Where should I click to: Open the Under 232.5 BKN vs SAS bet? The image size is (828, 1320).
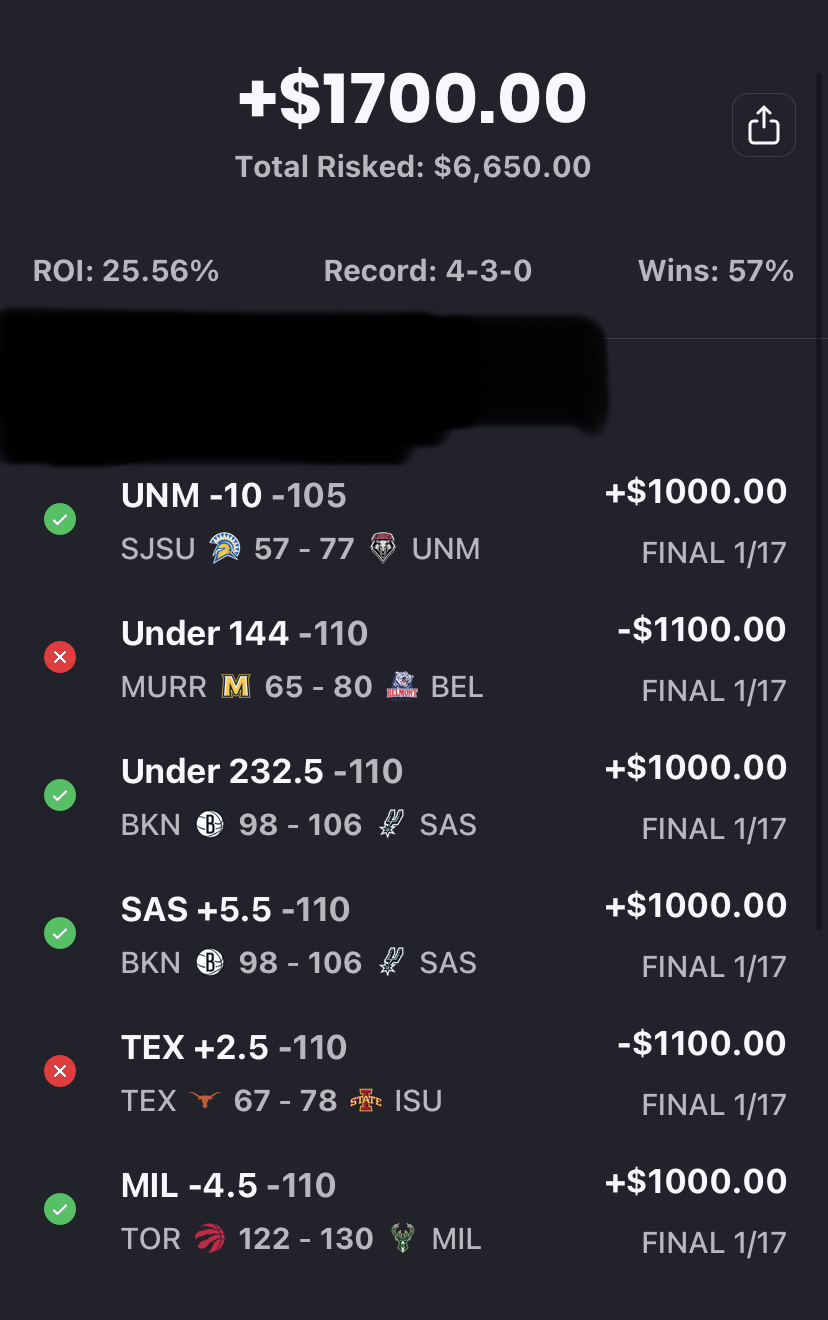point(414,797)
